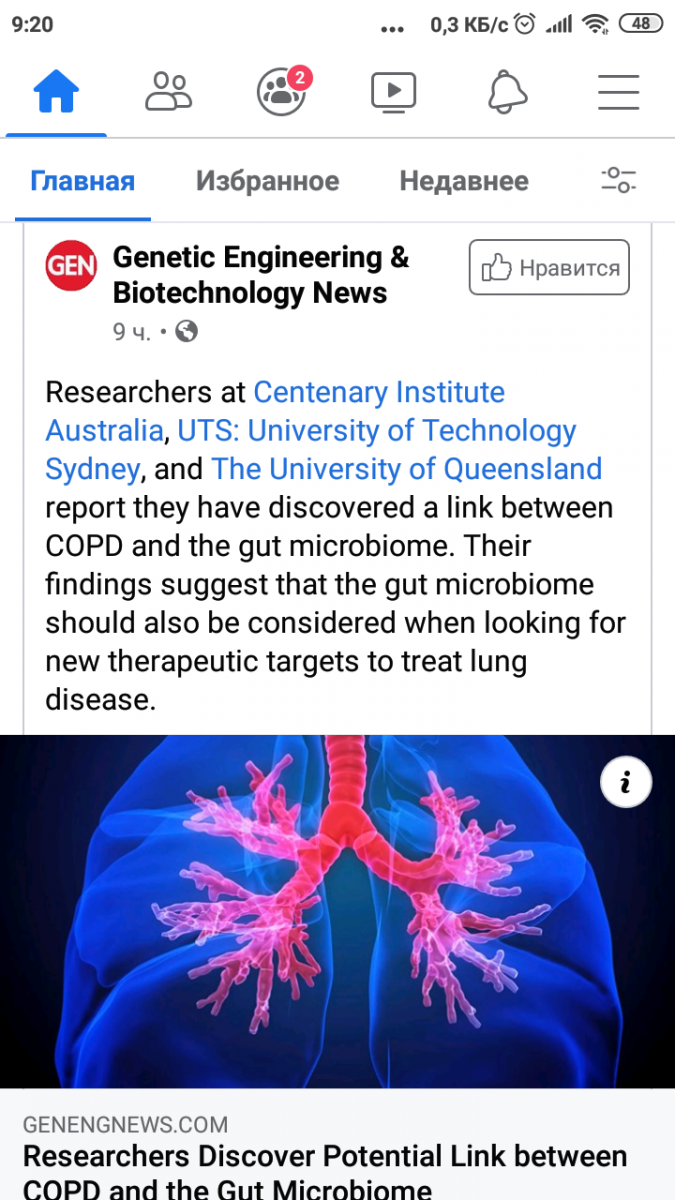
Task: Select the Главная feed tab
Action: click(x=82, y=181)
